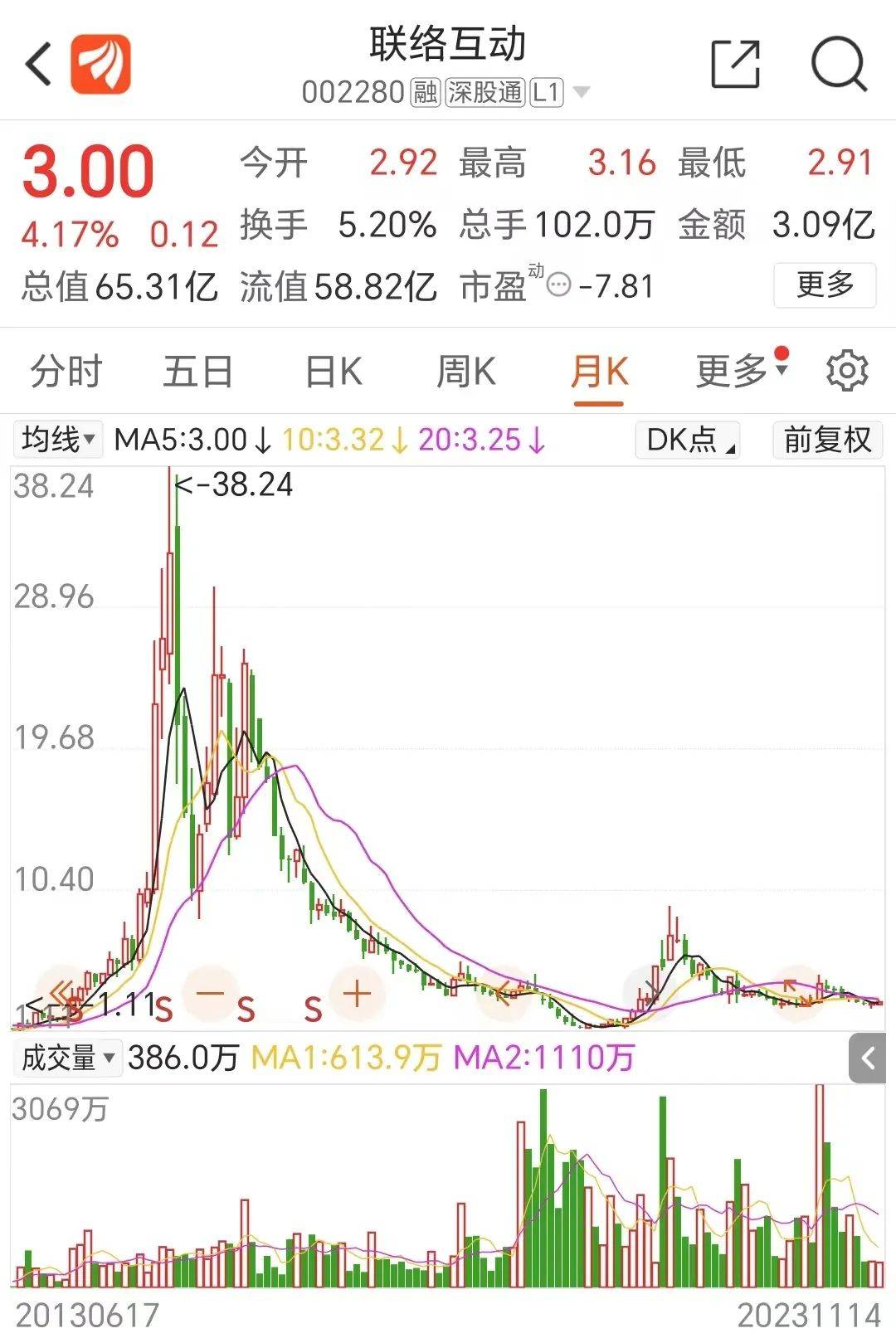Open the 成交量 indicator dropdown
Screen dimensions: 896x1343
coord(67,1058)
